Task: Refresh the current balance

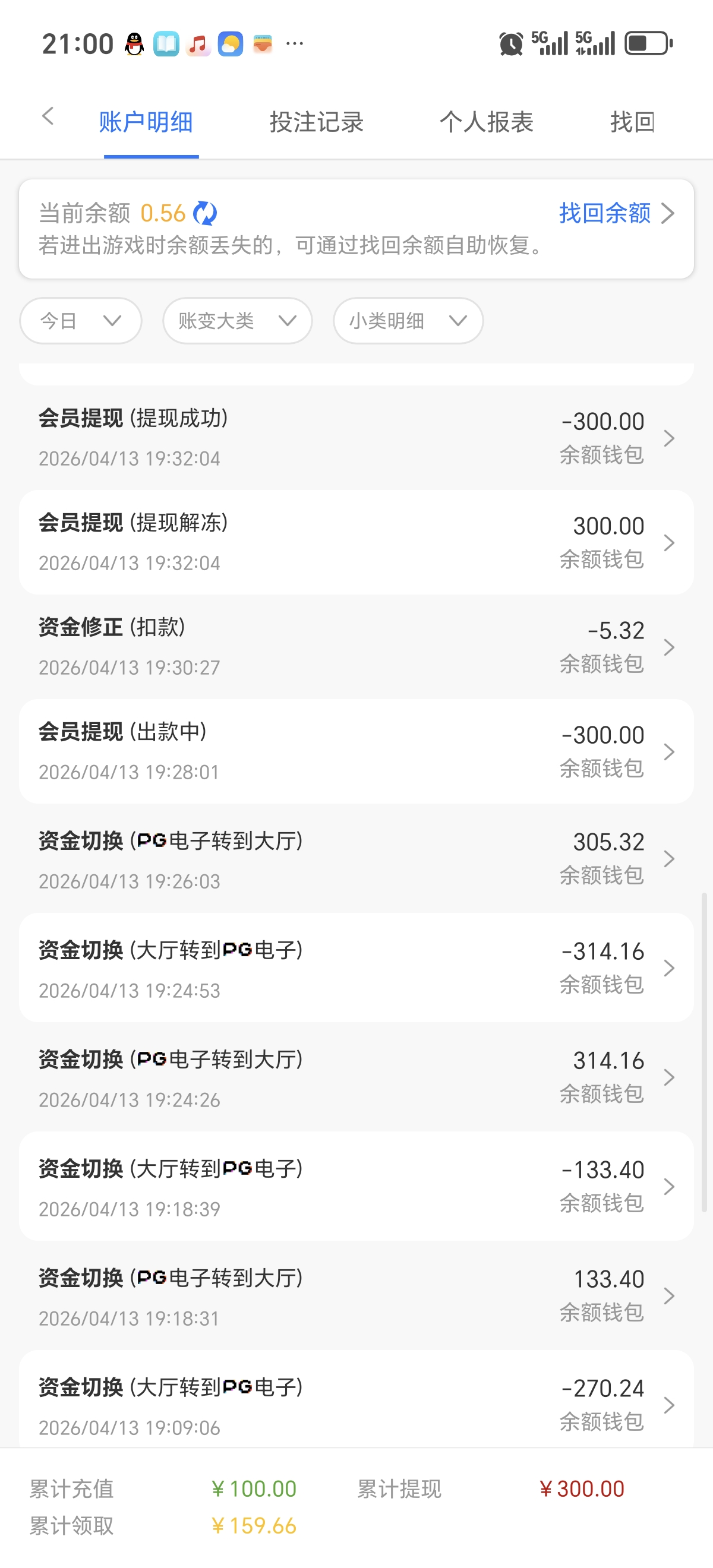Action: pyautogui.click(x=204, y=214)
